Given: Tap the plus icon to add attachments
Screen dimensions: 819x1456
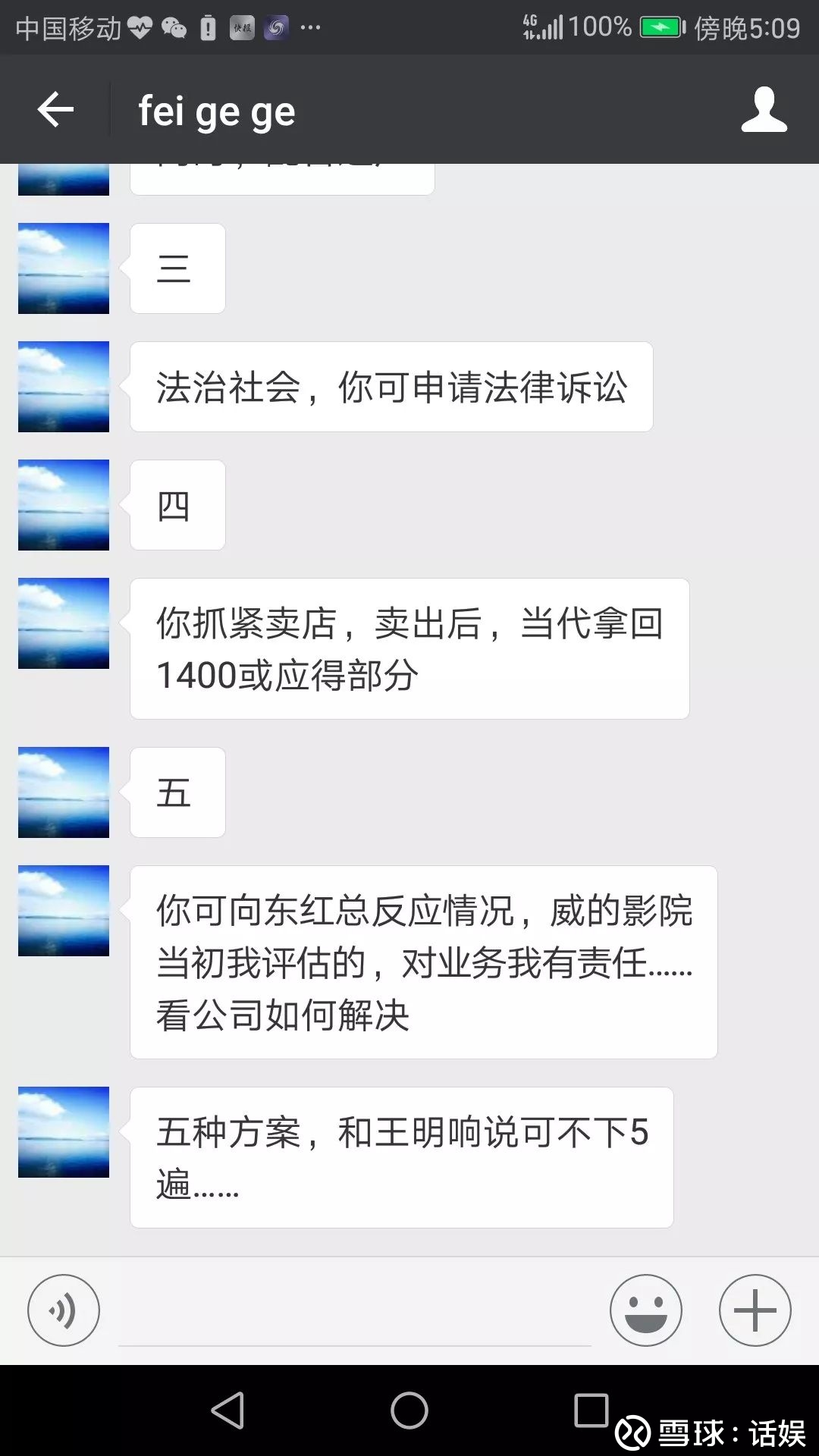Looking at the screenshot, I should pos(754,1310).
